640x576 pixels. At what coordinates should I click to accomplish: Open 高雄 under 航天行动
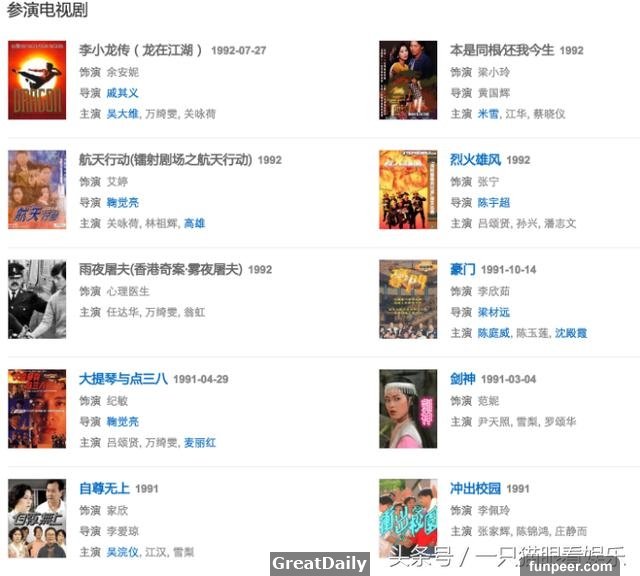(x=194, y=224)
